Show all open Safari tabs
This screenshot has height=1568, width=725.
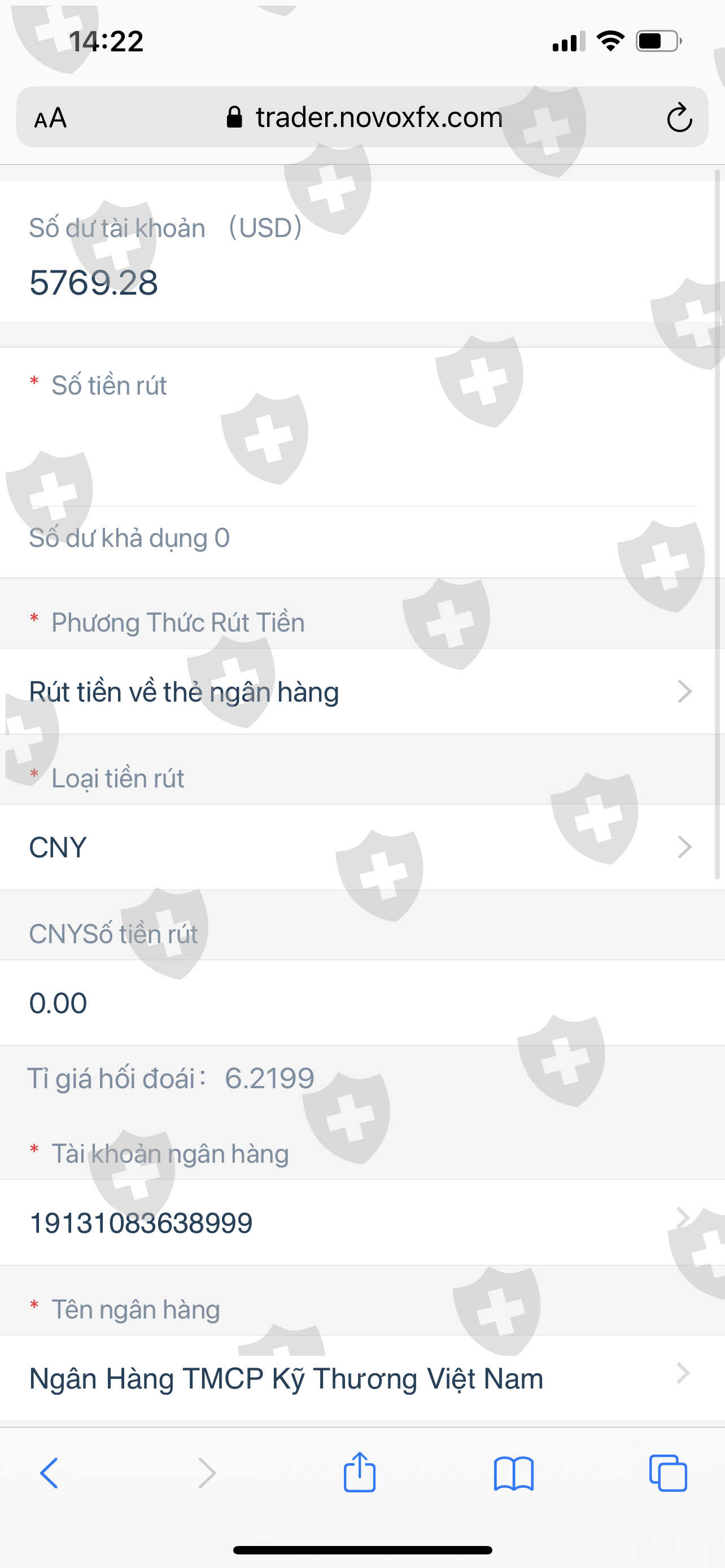tap(668, 1473)
